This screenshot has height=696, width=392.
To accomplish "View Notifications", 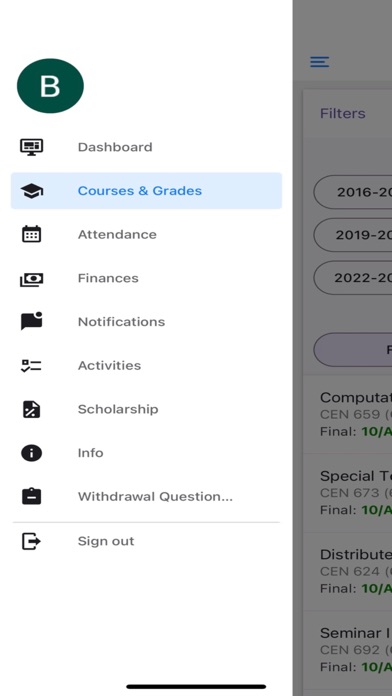I will point(147,321).
